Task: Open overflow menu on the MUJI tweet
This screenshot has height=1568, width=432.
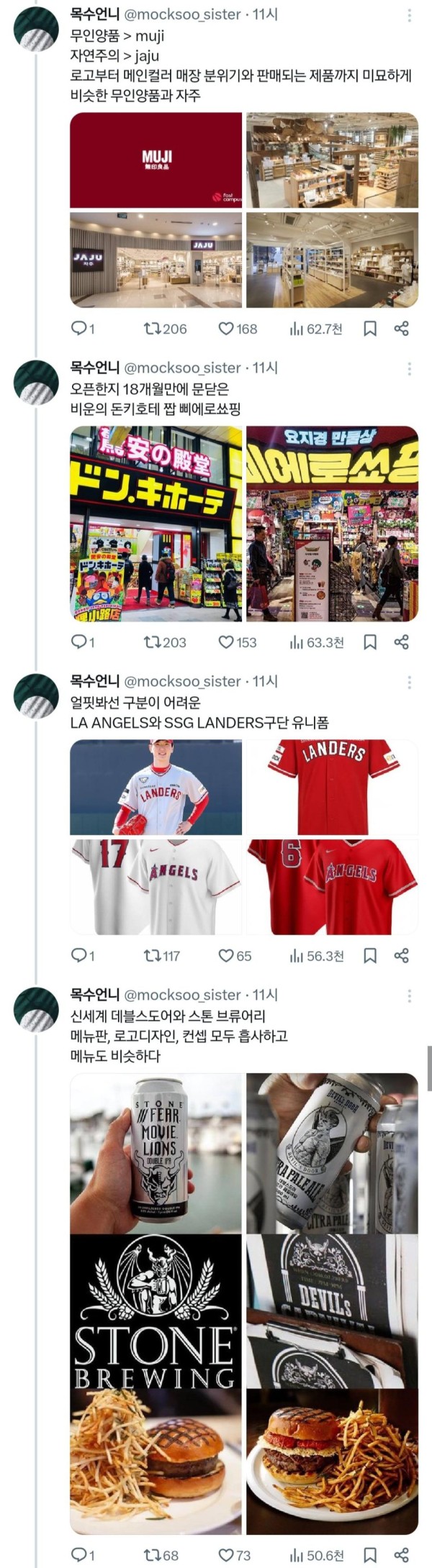Action: tap(409, 15)
